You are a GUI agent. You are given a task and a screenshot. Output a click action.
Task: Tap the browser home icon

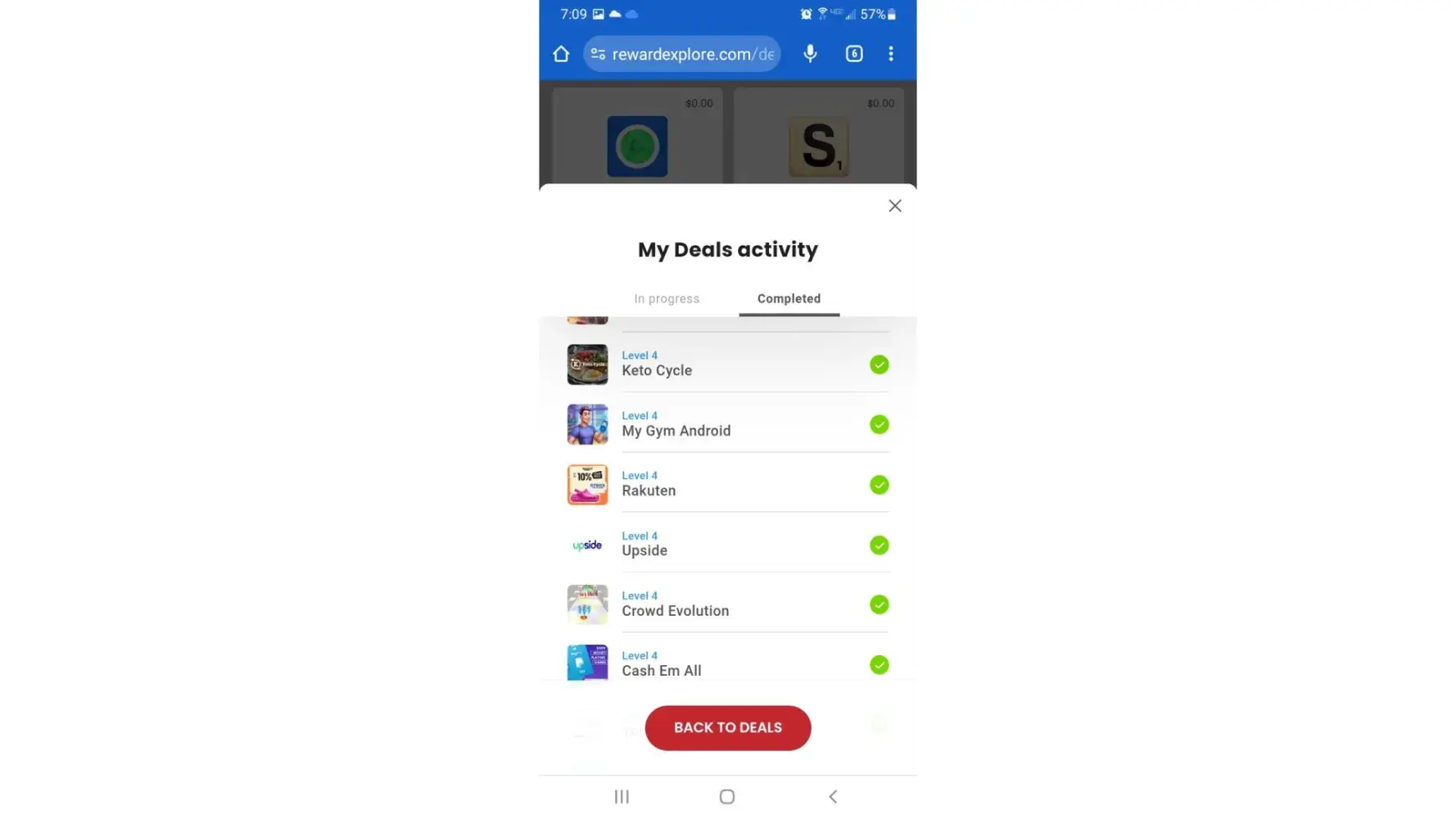(561, 54)
